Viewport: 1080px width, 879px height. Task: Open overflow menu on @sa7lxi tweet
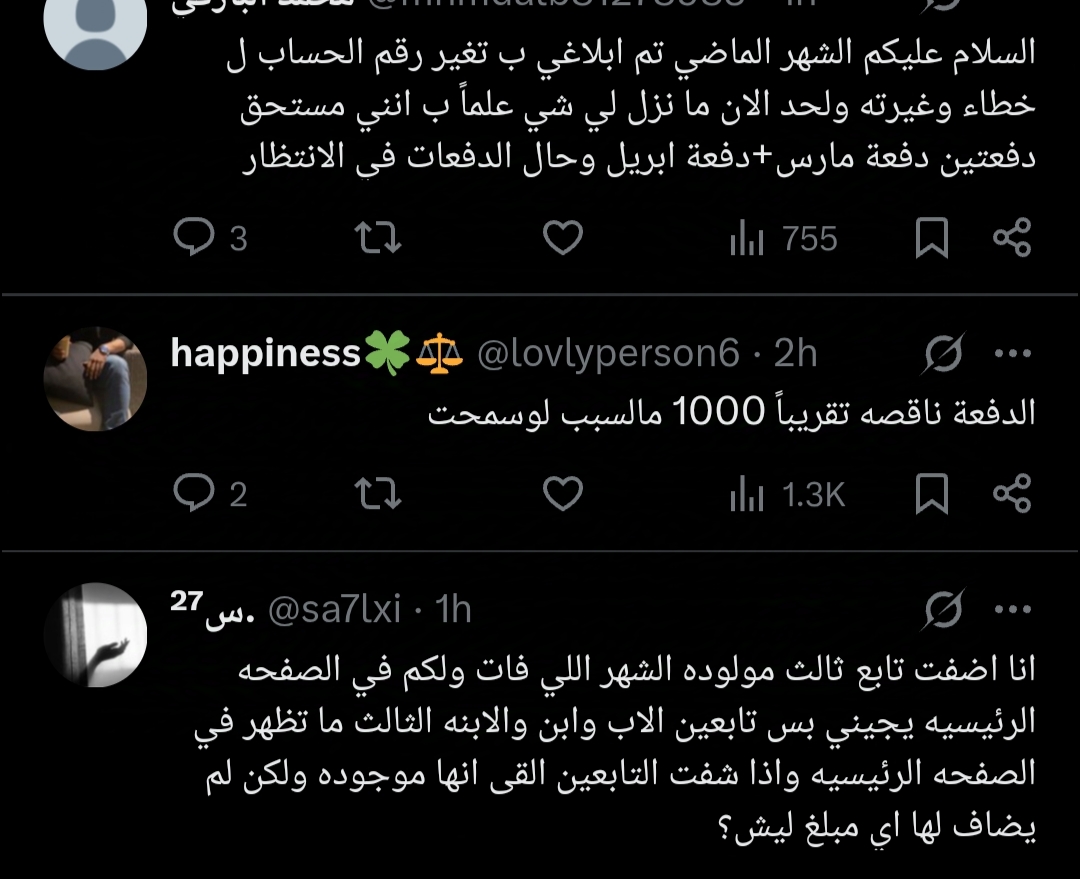[1014, 608]
